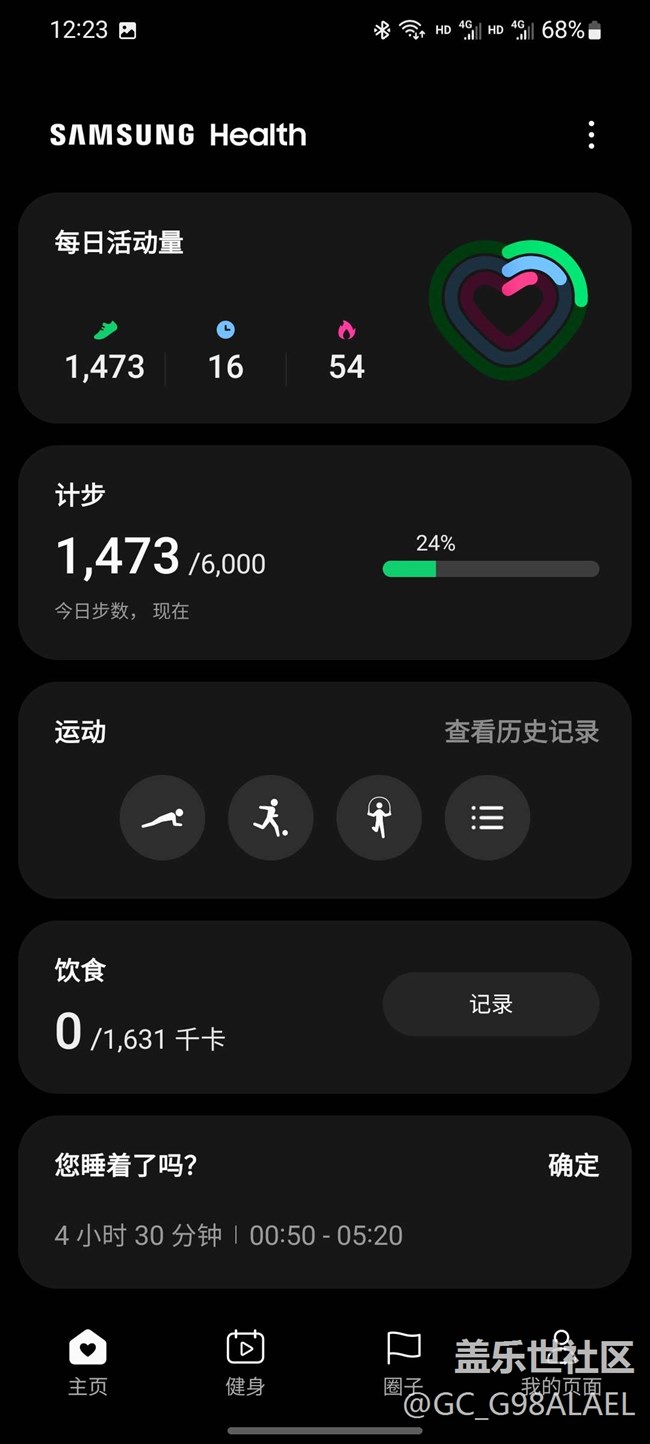Tap 记录 to log food intake
The height and width of the screenshot is (1444, 650).
pyautogui.click(x=490, y=1004)
